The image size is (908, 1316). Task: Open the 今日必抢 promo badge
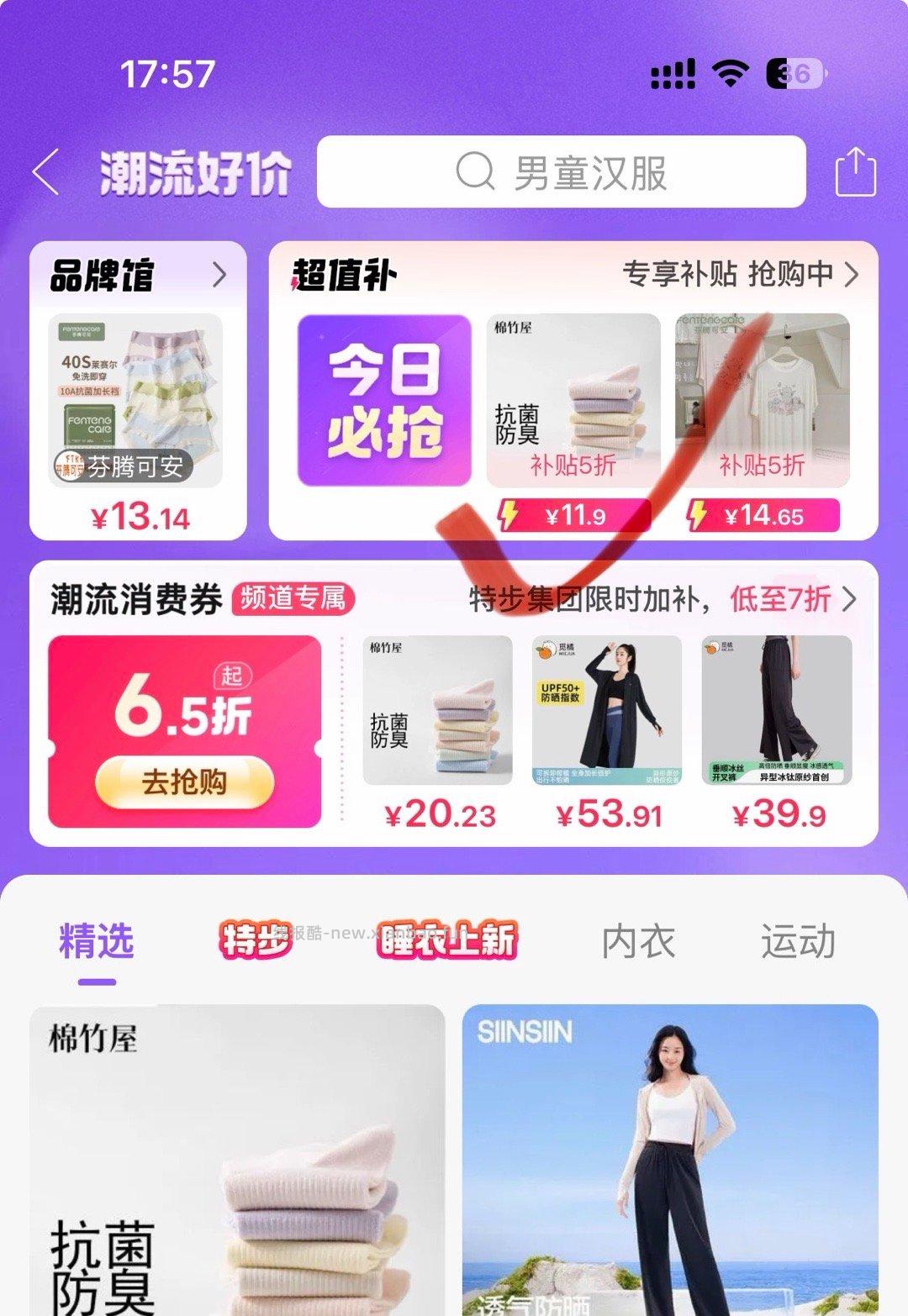point(383,402)
